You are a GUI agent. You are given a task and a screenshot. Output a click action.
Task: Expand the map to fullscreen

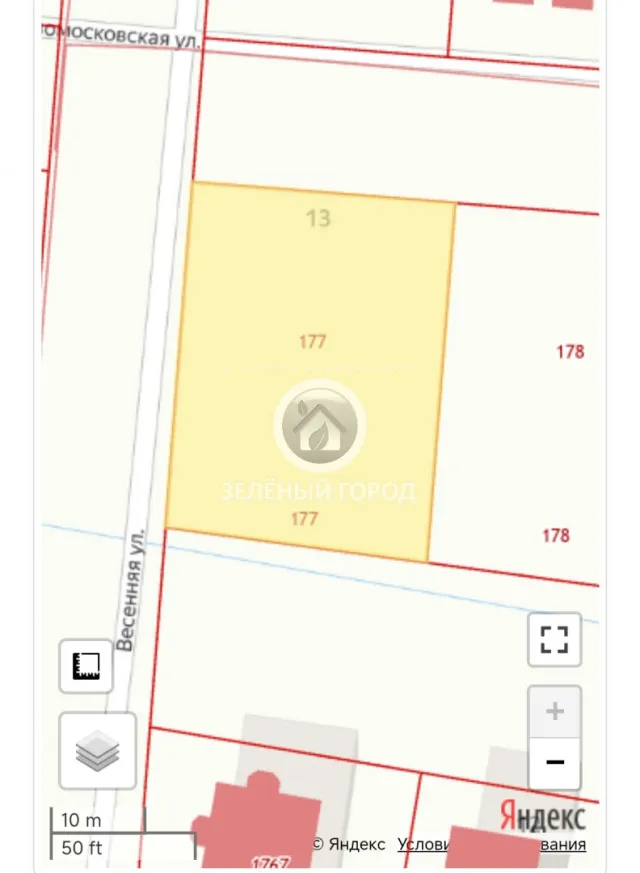pos(554,639)
